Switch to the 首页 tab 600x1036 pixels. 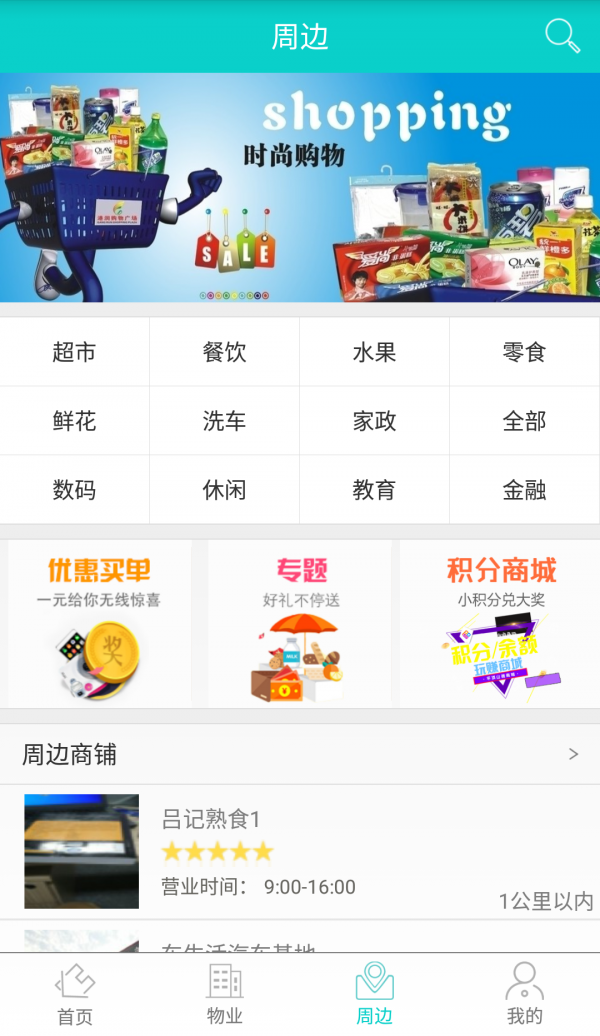pyautogui.click(x=75, y=994)
